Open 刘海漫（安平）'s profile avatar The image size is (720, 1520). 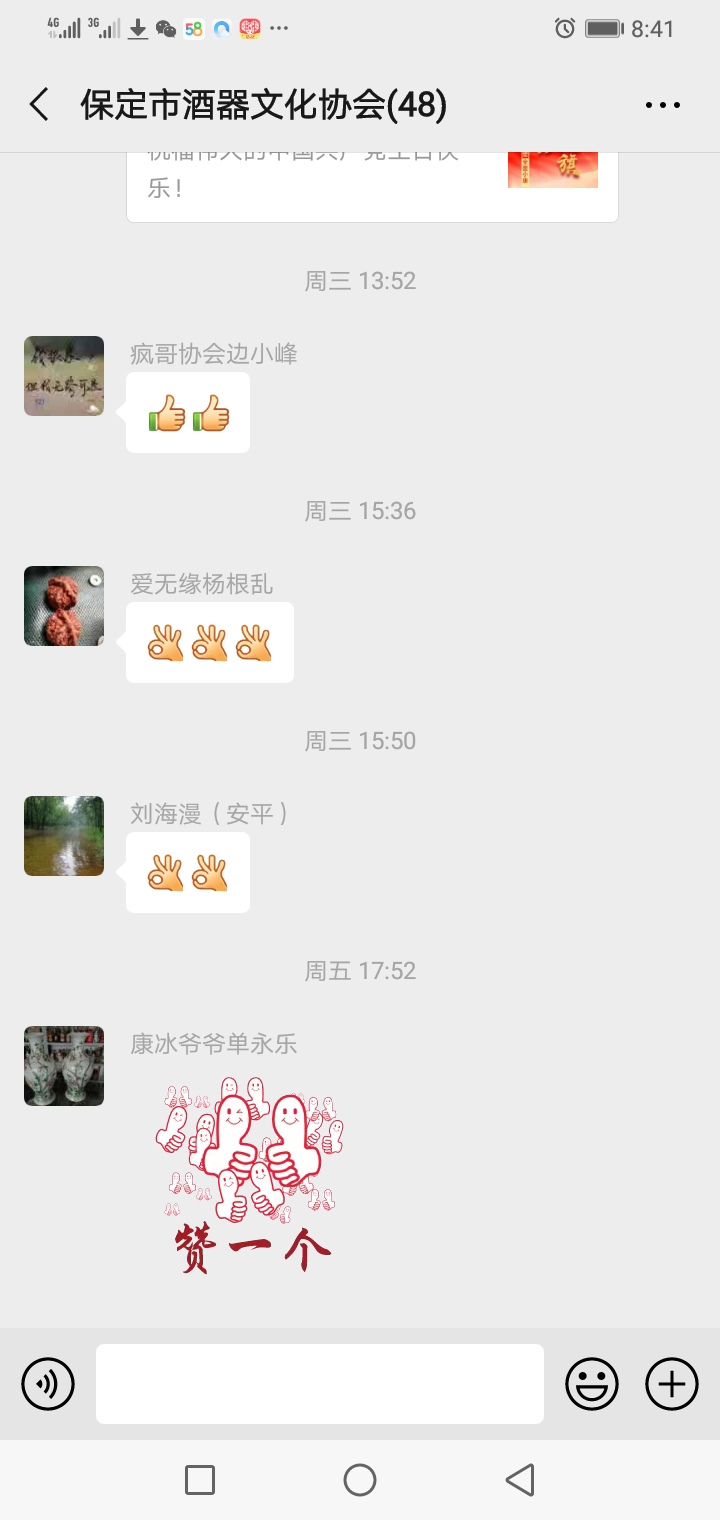64,836
